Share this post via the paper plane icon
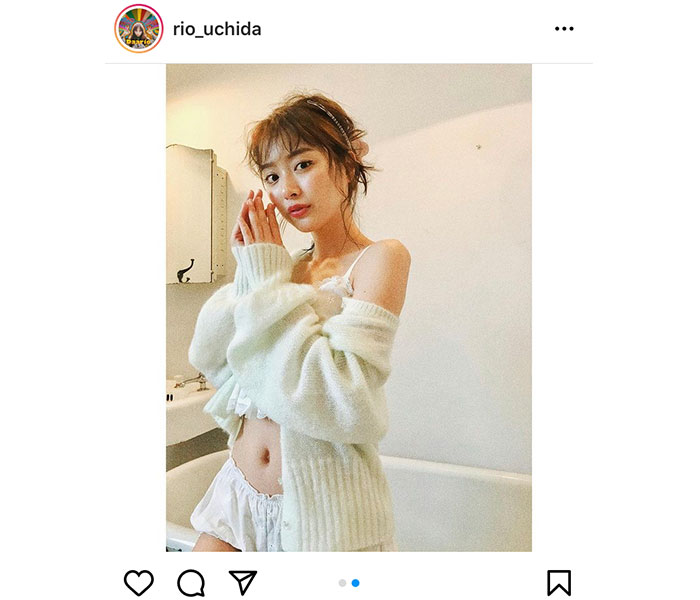 click(243, 582)
